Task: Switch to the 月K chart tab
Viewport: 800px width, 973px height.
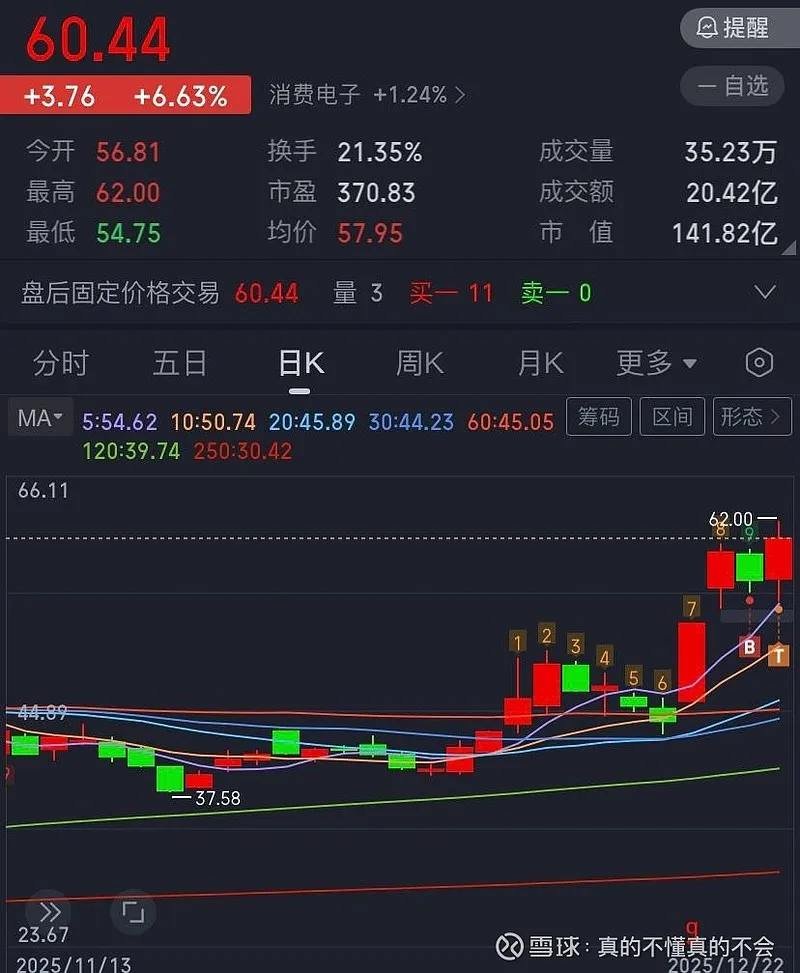Action: coord(540,363)
